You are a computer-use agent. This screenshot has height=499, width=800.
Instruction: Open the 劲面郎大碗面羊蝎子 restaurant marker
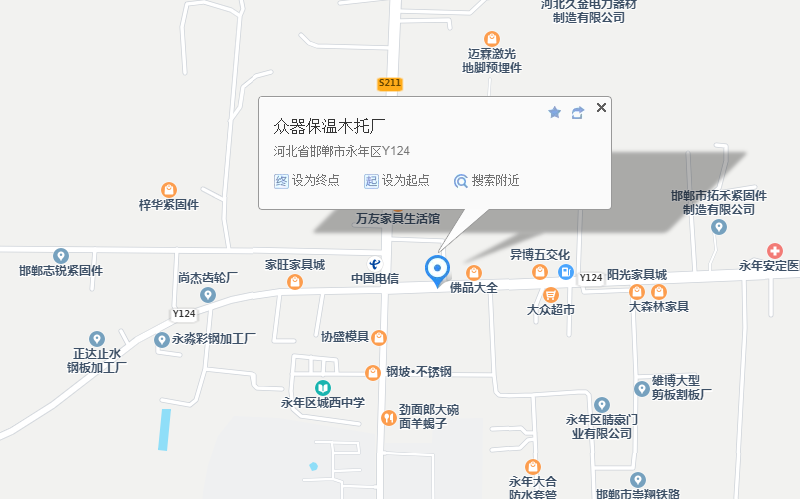(388, 417)
